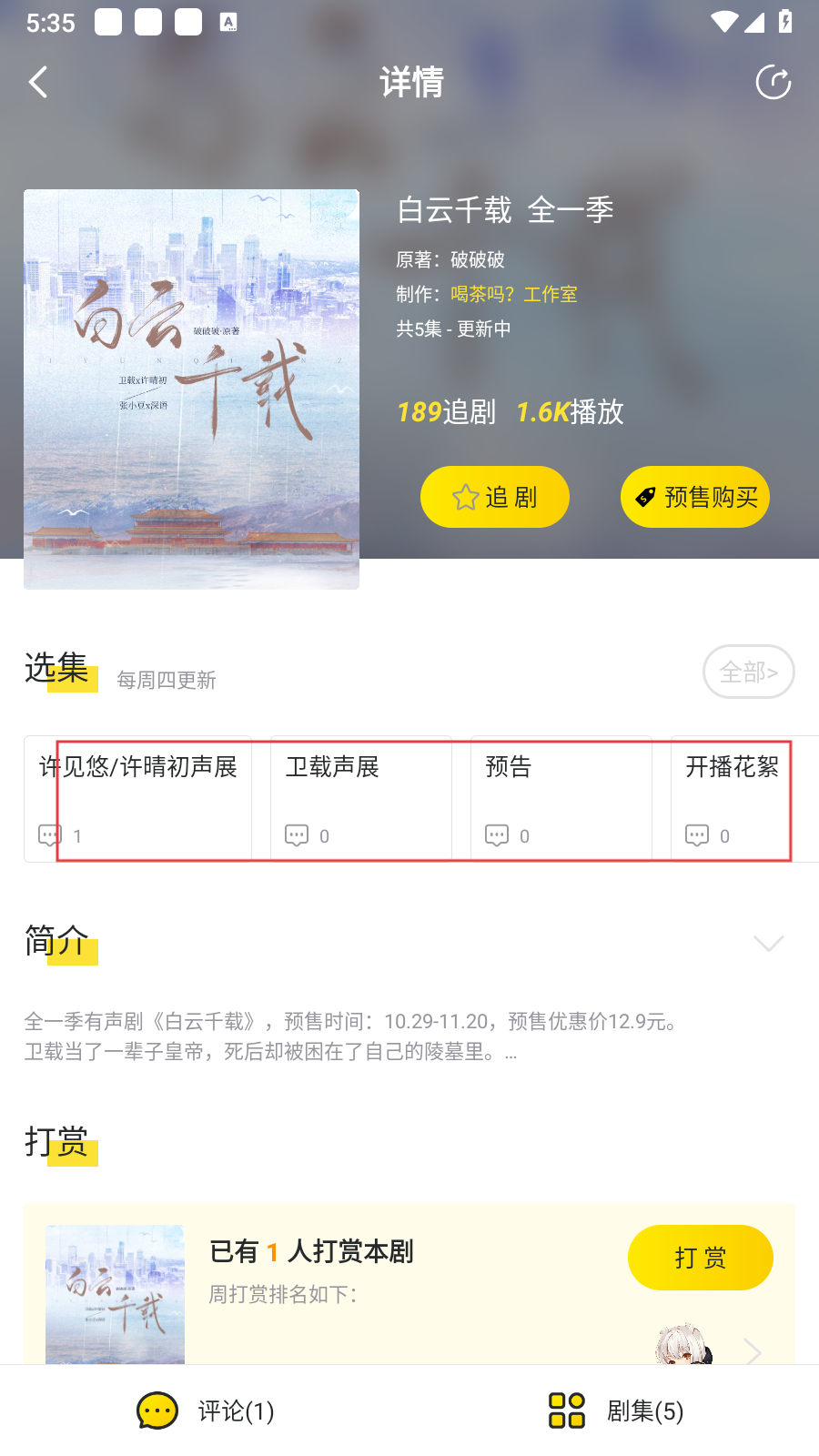Open the 预告 trailer episode

561,797
